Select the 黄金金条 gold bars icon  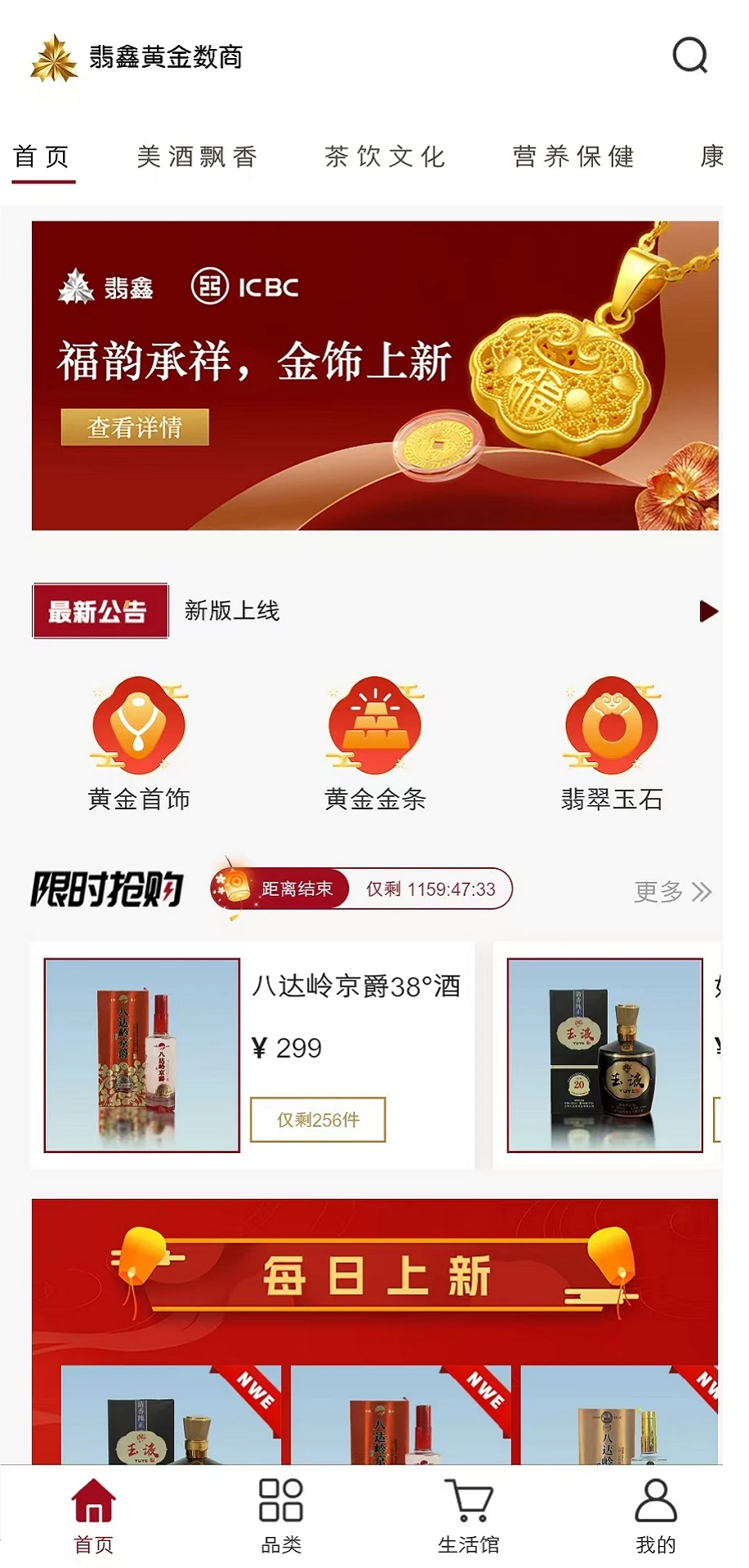coord(373,727)
